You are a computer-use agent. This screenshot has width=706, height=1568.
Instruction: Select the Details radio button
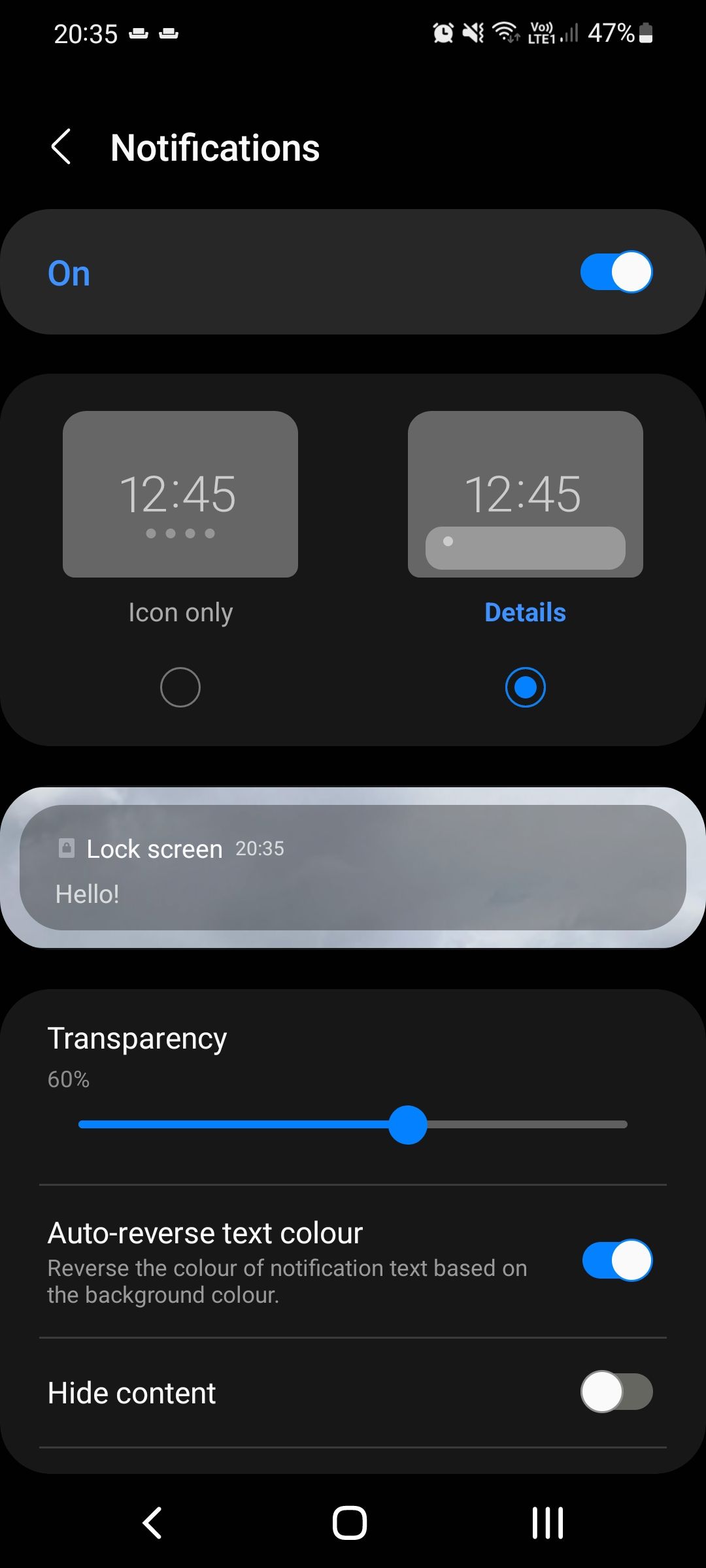tap(525, 687)
